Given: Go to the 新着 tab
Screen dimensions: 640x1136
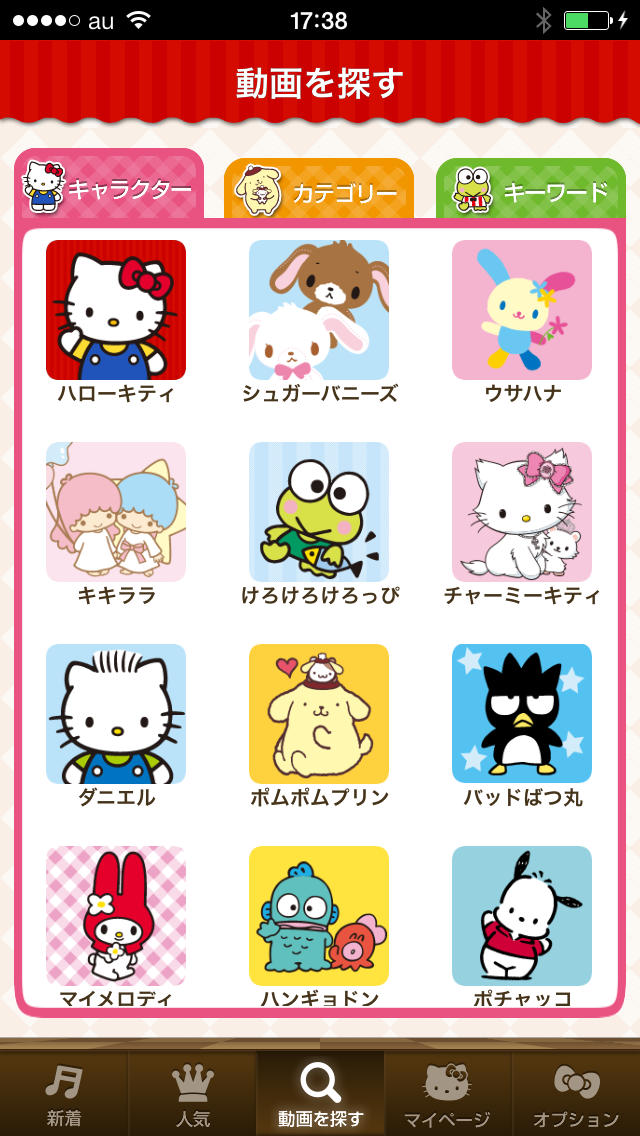Looking at the screenshot, I should [x=64, y=1094].
